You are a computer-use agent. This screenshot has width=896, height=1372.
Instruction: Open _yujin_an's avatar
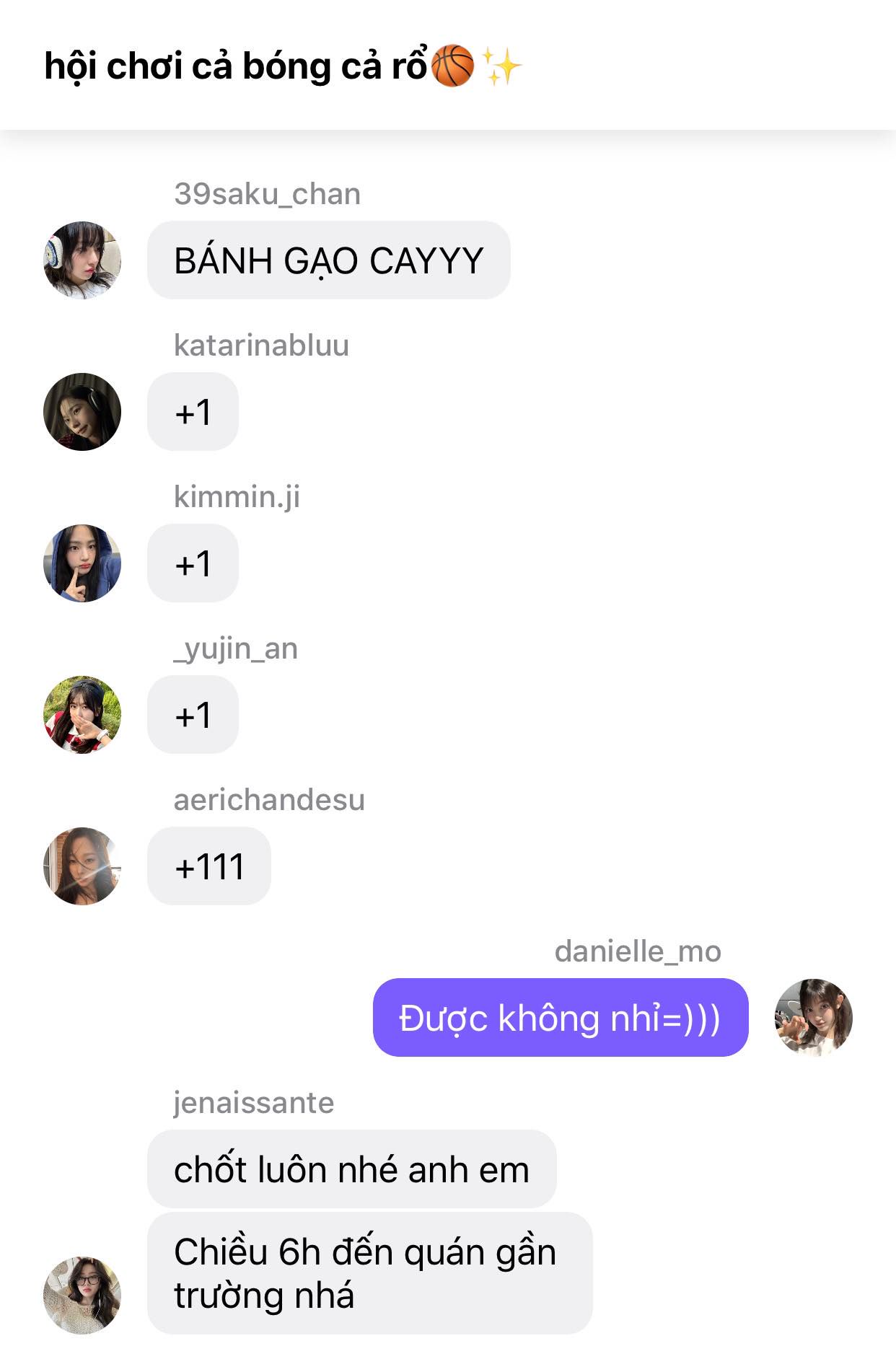(82, 715)
